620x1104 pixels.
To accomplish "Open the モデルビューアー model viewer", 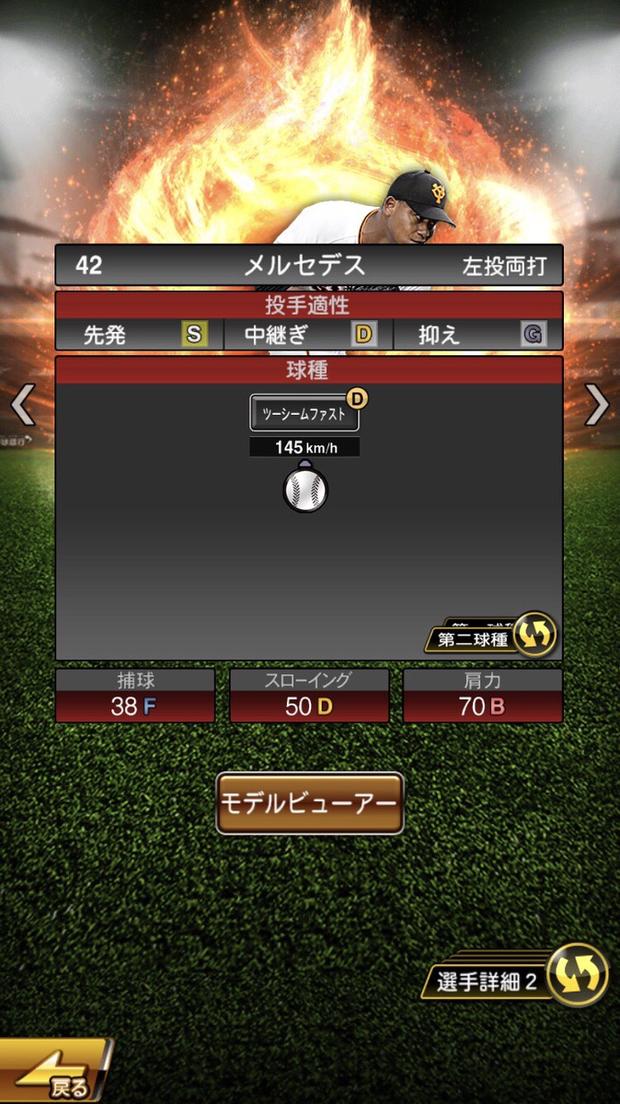I will (310, 803).
